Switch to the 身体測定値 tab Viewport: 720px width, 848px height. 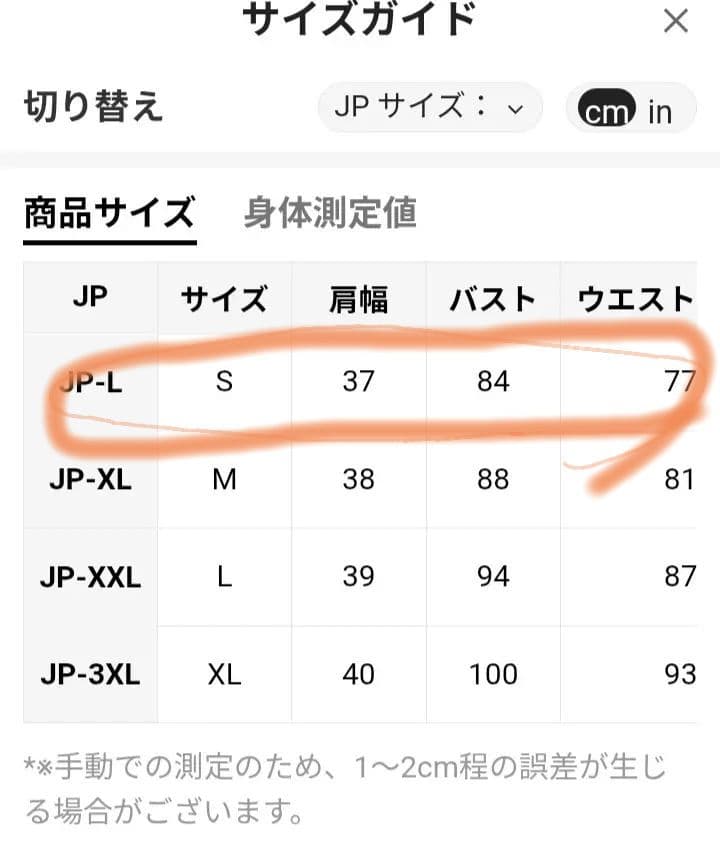tap(330, 213)
